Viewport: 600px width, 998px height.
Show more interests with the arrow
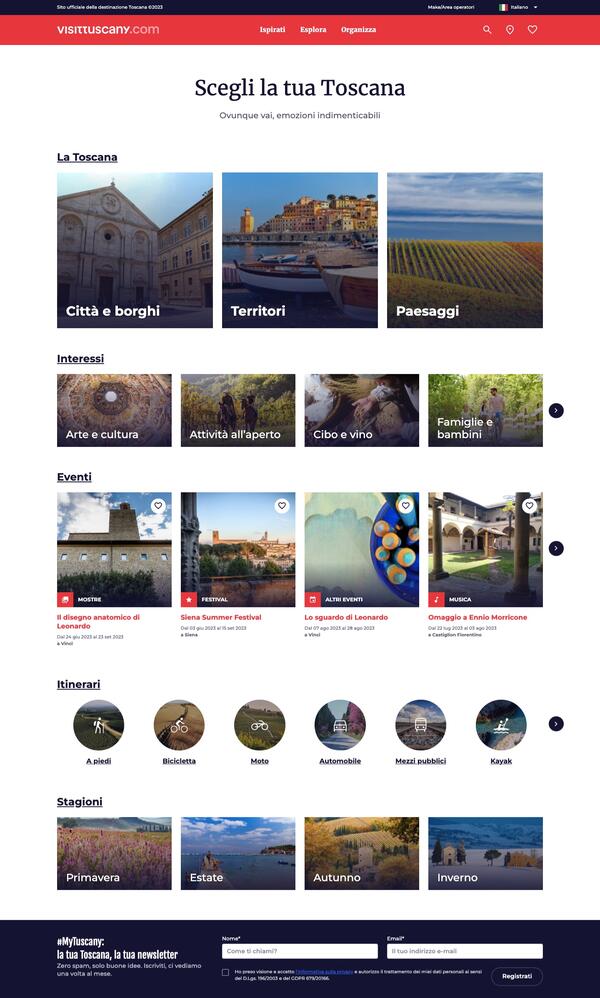pos(556,410)
